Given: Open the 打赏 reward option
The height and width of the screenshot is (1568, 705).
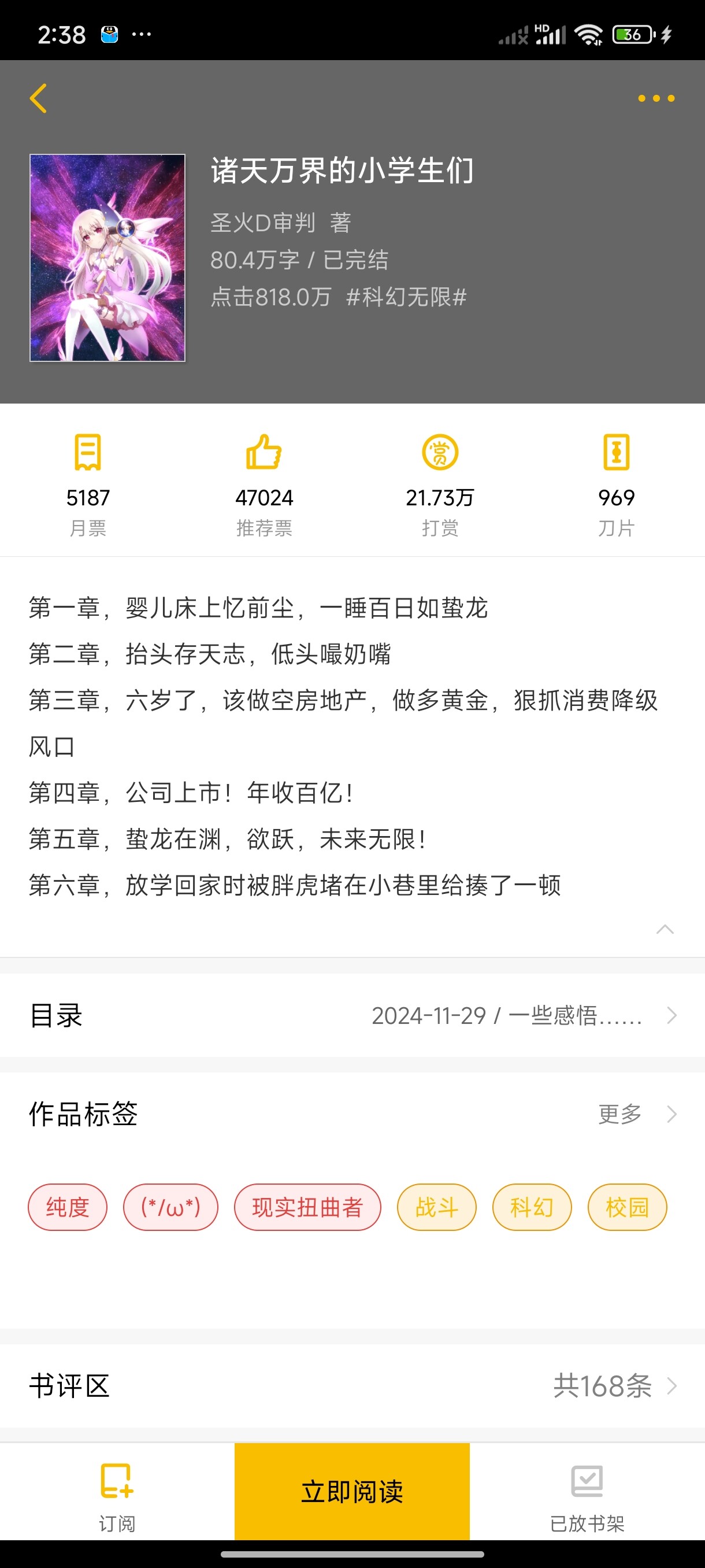Looking at the screenshot, I should coord(440,484).
